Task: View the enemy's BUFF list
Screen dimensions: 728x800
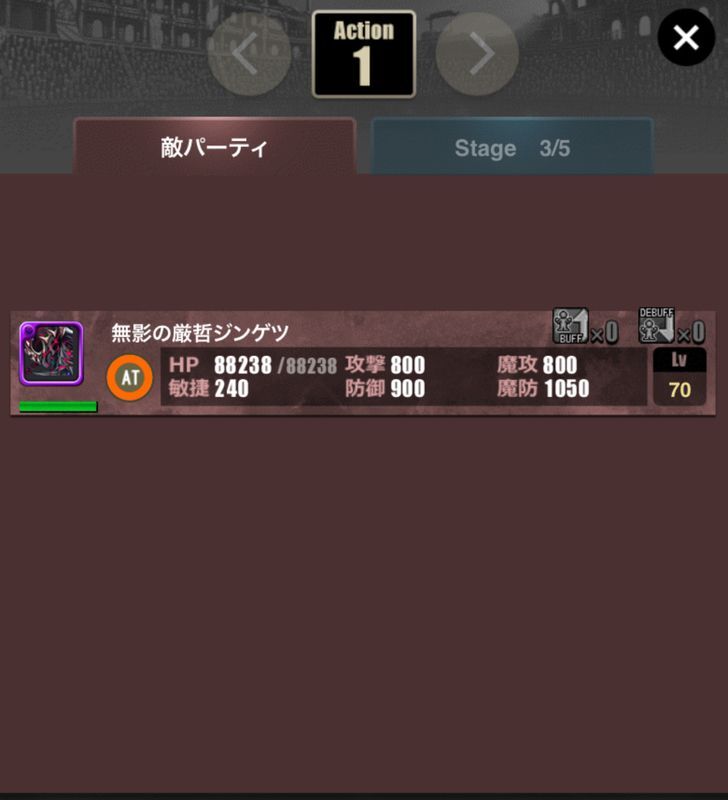Action: click(571, 327)
